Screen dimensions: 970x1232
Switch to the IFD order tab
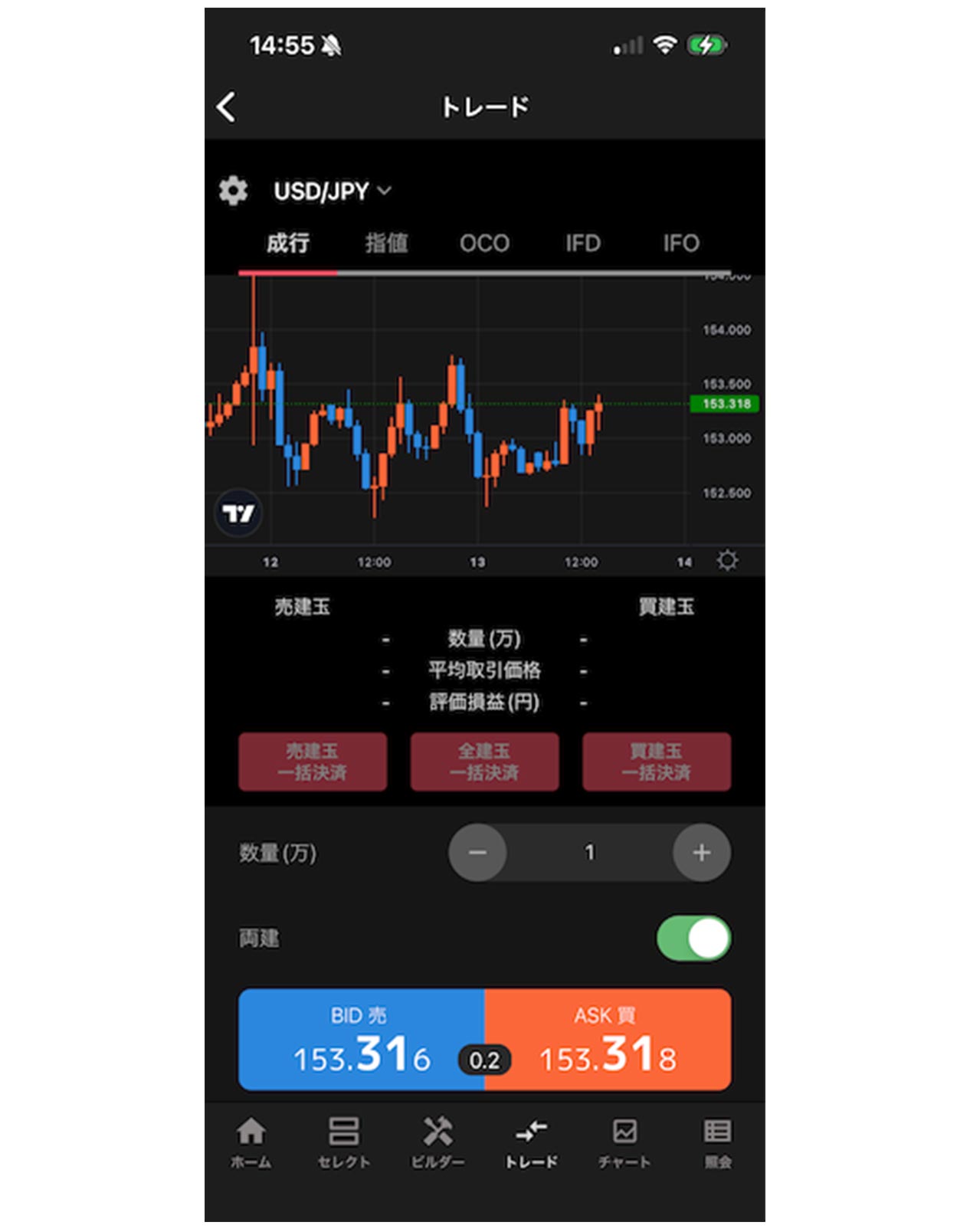(x=582, y=244)
